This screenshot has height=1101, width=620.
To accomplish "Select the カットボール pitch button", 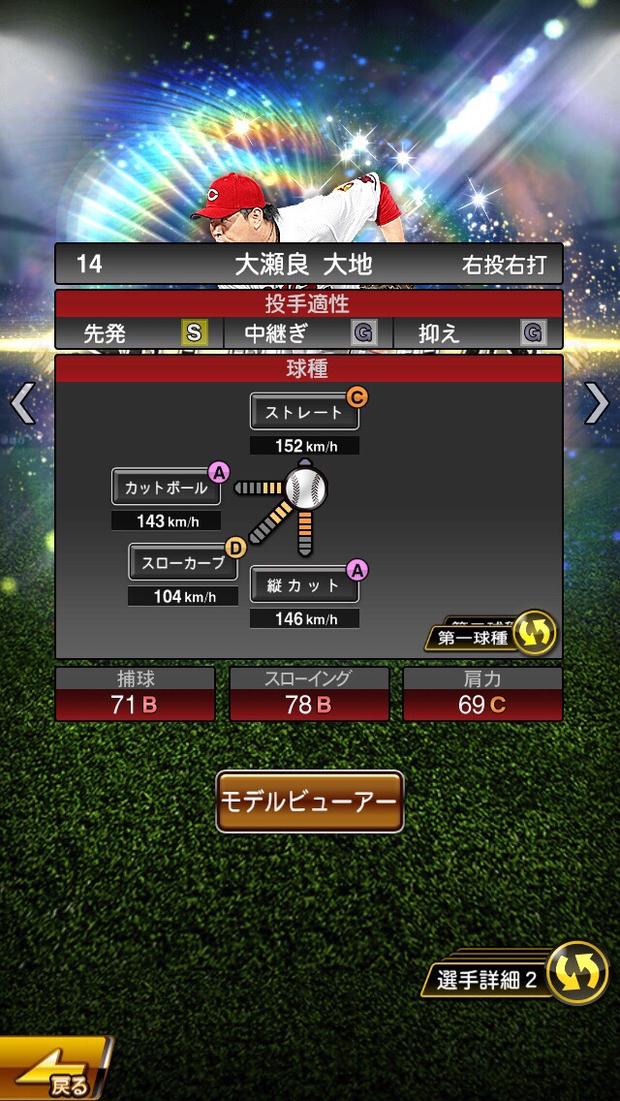I will tap(166, 488).
